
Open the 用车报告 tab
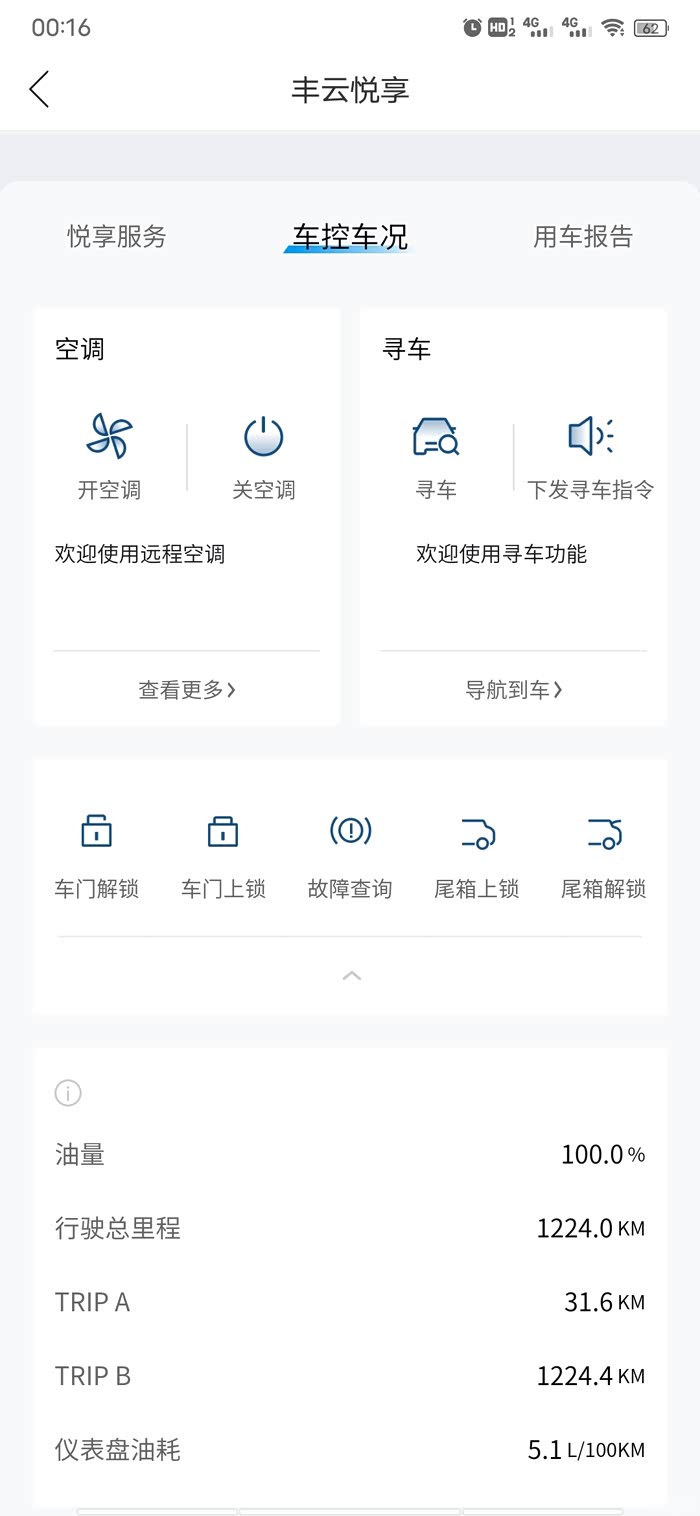[583, 237]
